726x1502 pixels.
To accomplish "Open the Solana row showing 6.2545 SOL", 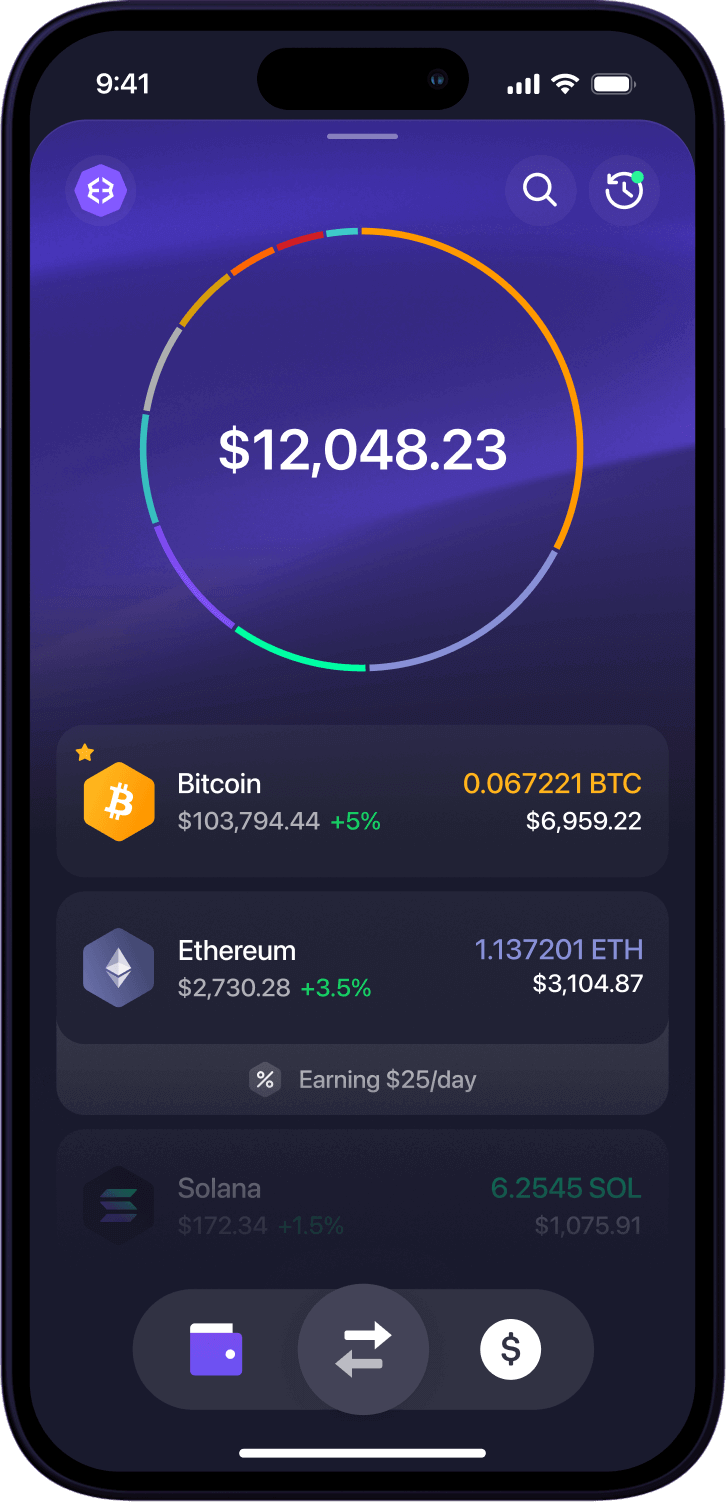I will point(564,1187).
